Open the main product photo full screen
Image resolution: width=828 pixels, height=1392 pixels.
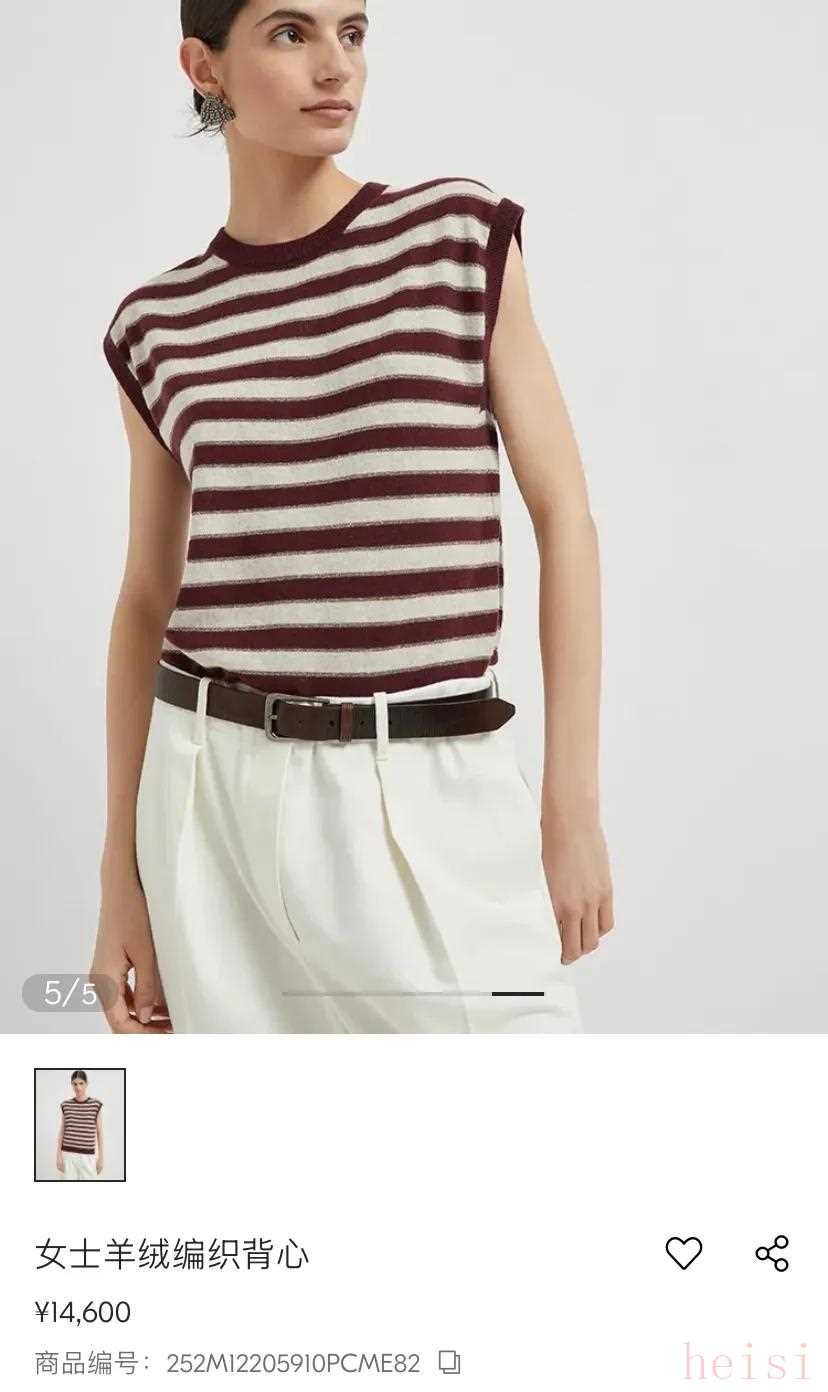click(414, 500)
